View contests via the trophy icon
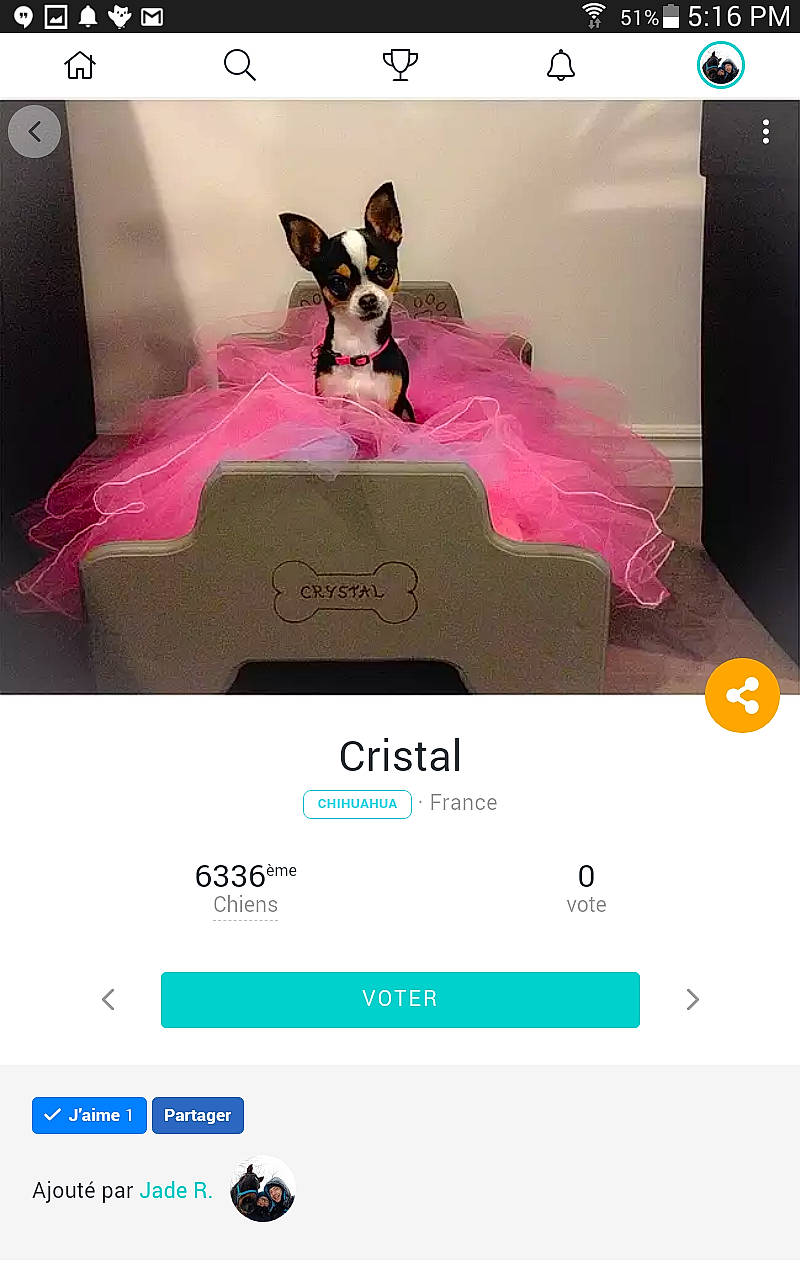The height and width of the screenshot is (1280, 800). tap(400, 64)
